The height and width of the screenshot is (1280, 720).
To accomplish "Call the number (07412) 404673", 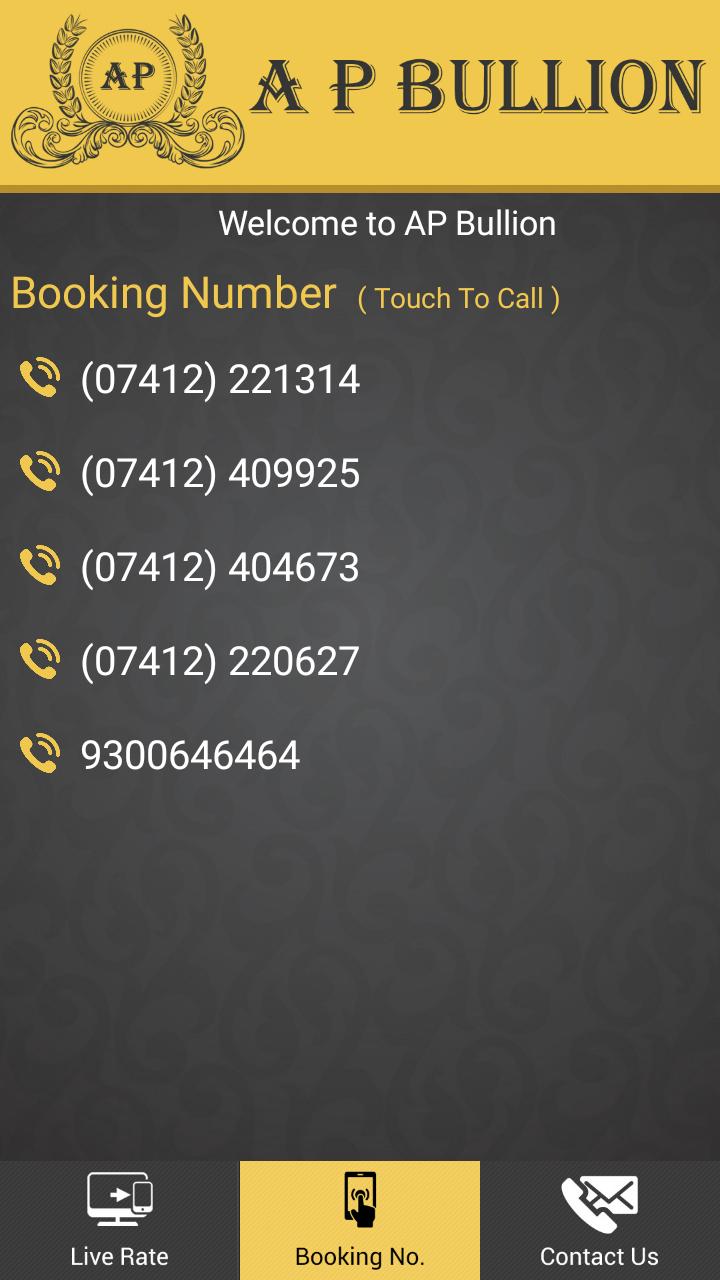I will [219, 568].
